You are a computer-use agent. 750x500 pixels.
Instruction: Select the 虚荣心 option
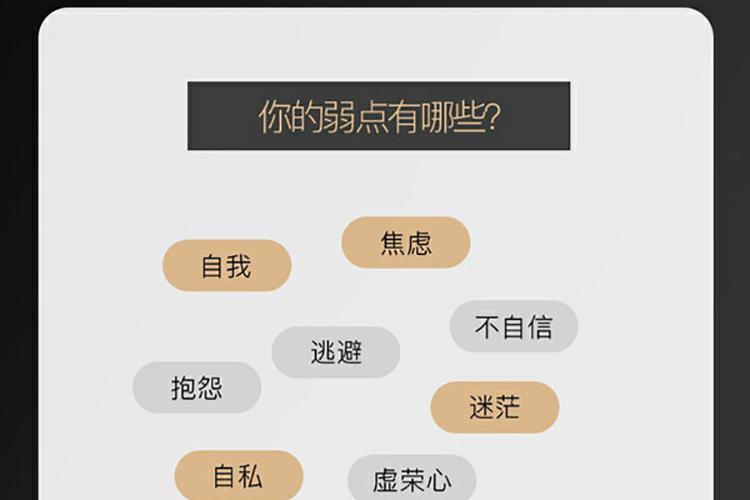click(x=412, y=479)
